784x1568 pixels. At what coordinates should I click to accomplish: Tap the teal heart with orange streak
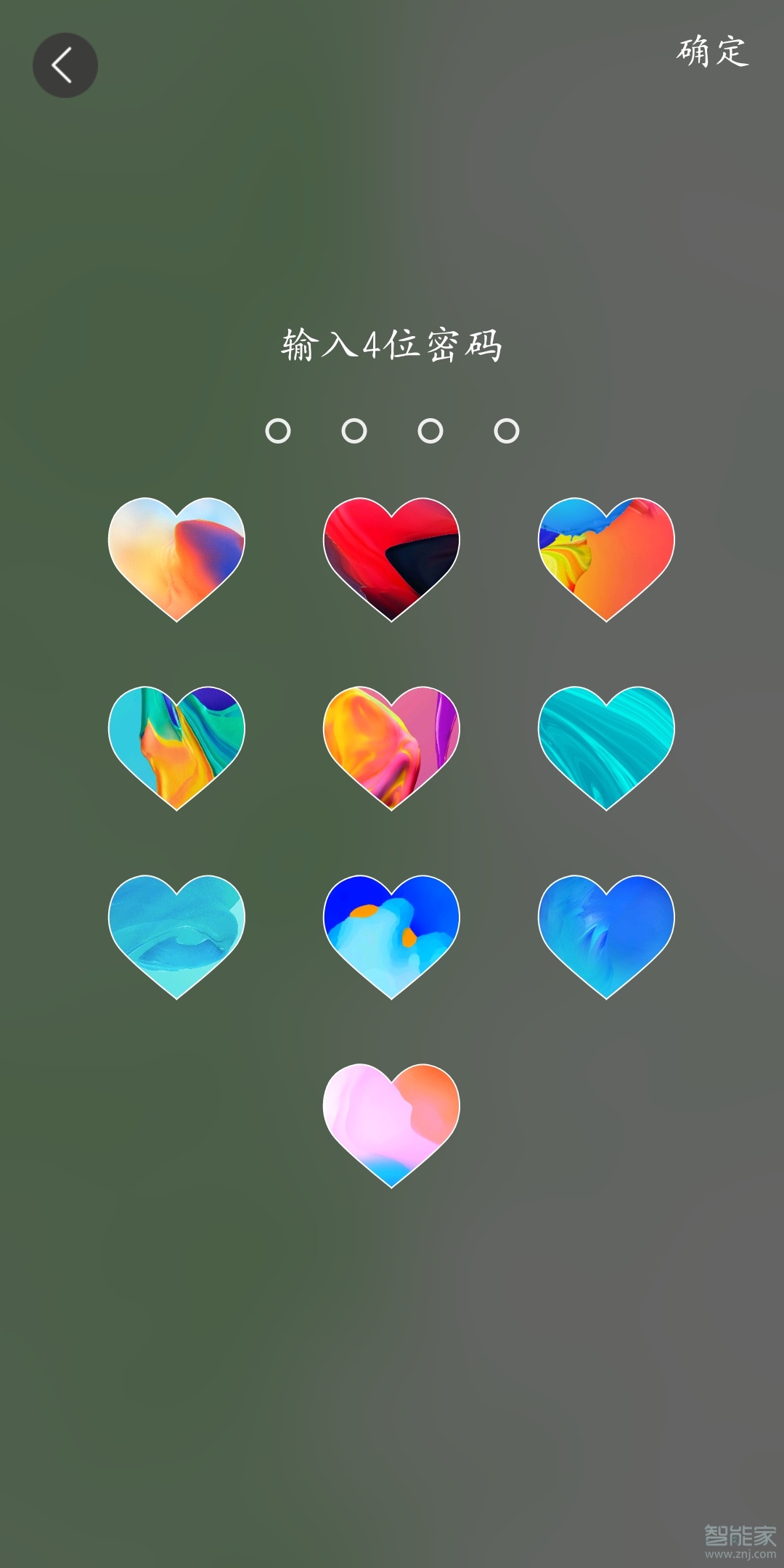pyautogui.click(x=176, y=743)
